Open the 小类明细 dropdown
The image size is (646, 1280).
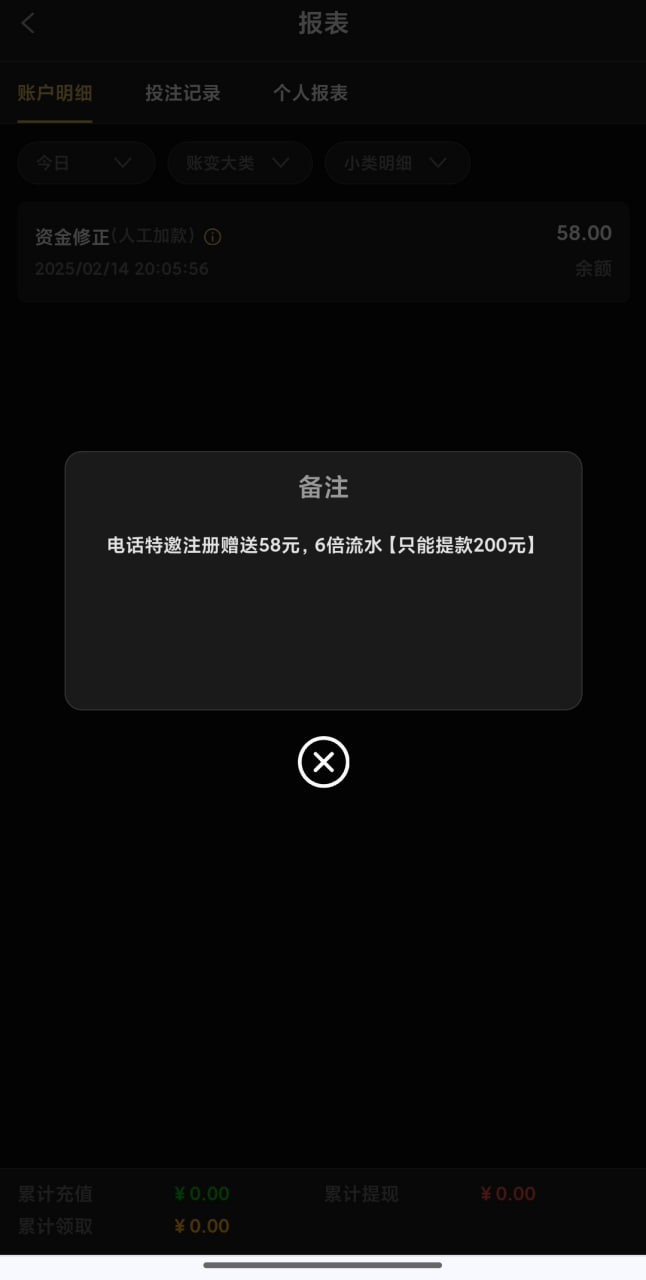pyautogui.click(x=397, y=163)
